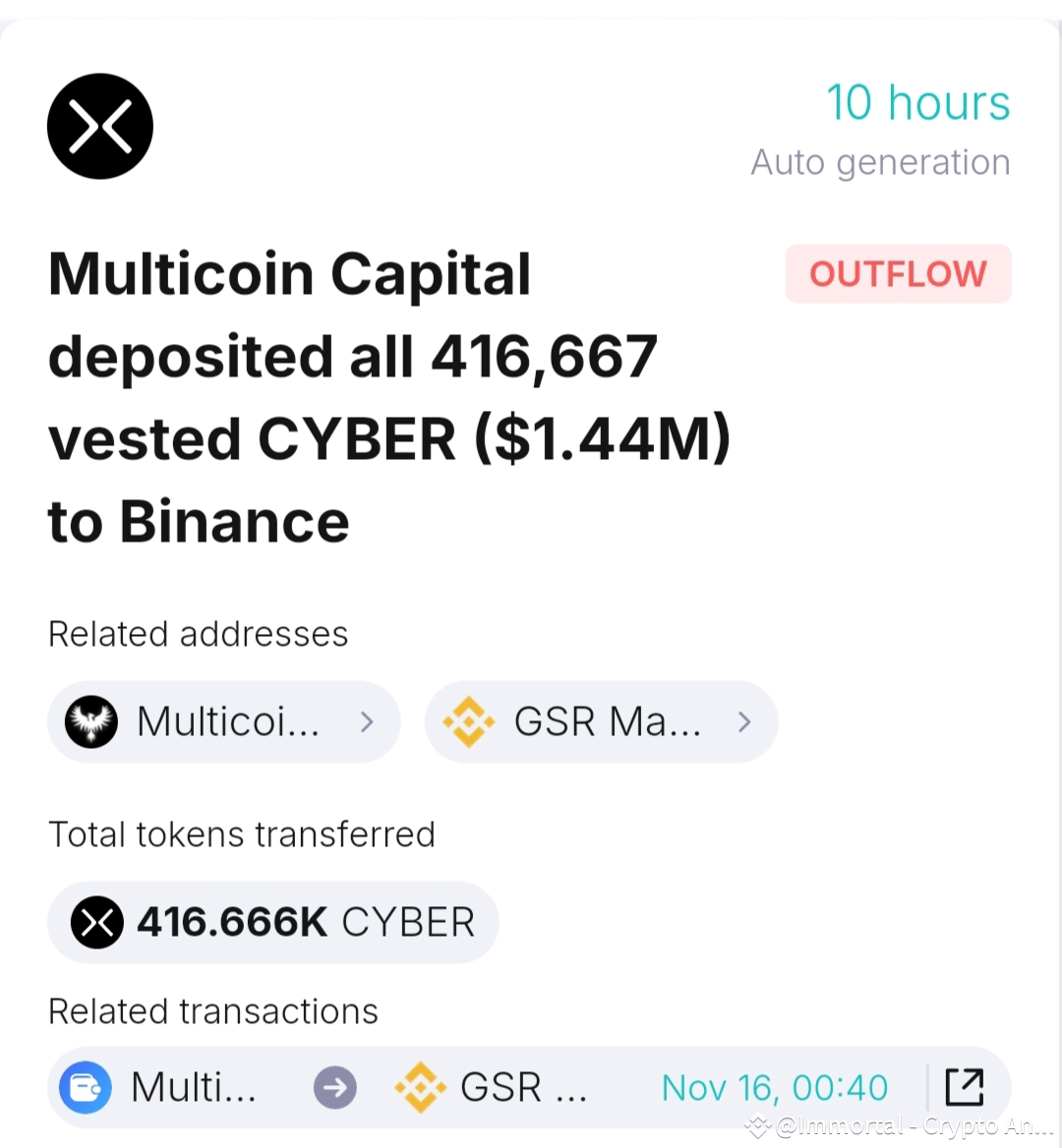This screenshot has width=1062, height=1148.
Task: Click the OUTFLOW label badge
Action: coord(898,274)
